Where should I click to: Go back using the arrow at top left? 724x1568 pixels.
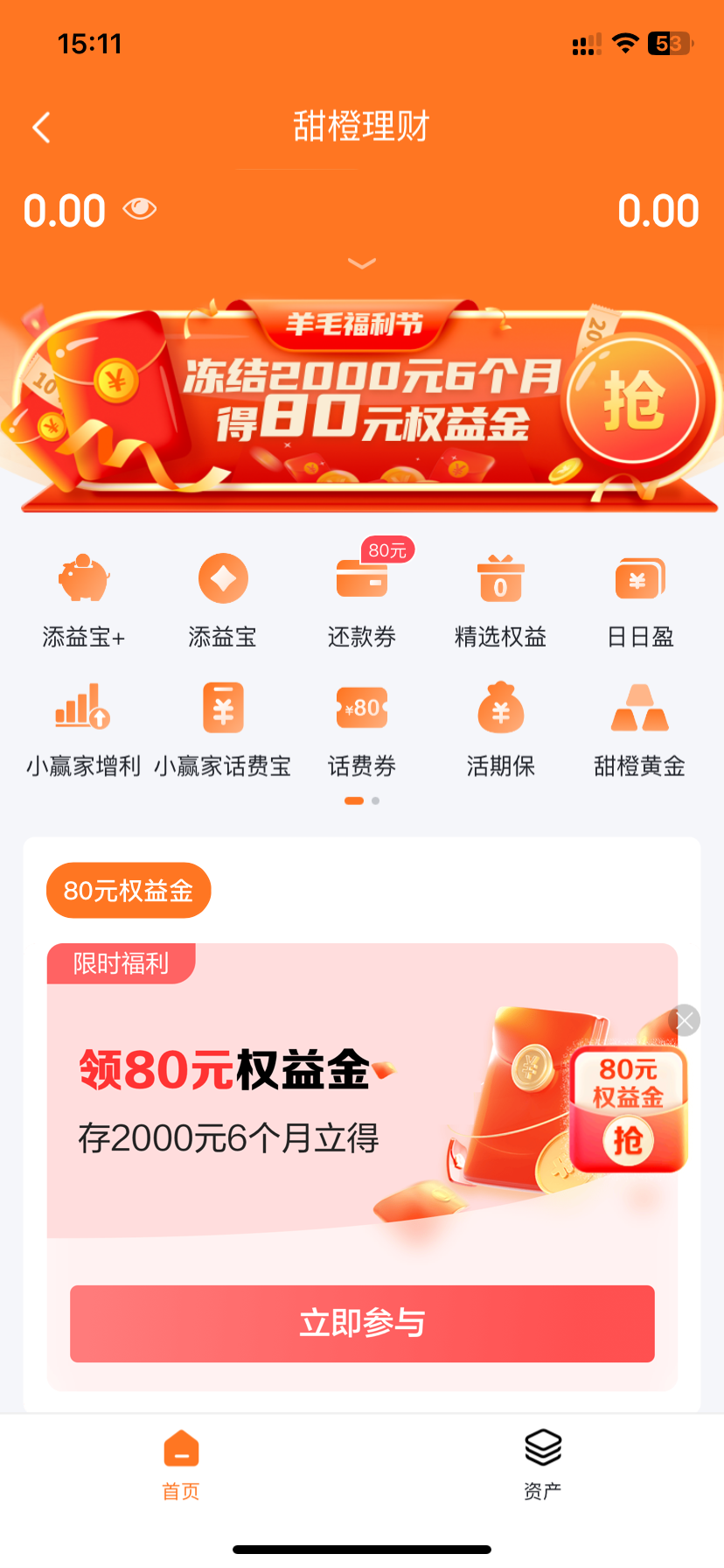[40, 127]
